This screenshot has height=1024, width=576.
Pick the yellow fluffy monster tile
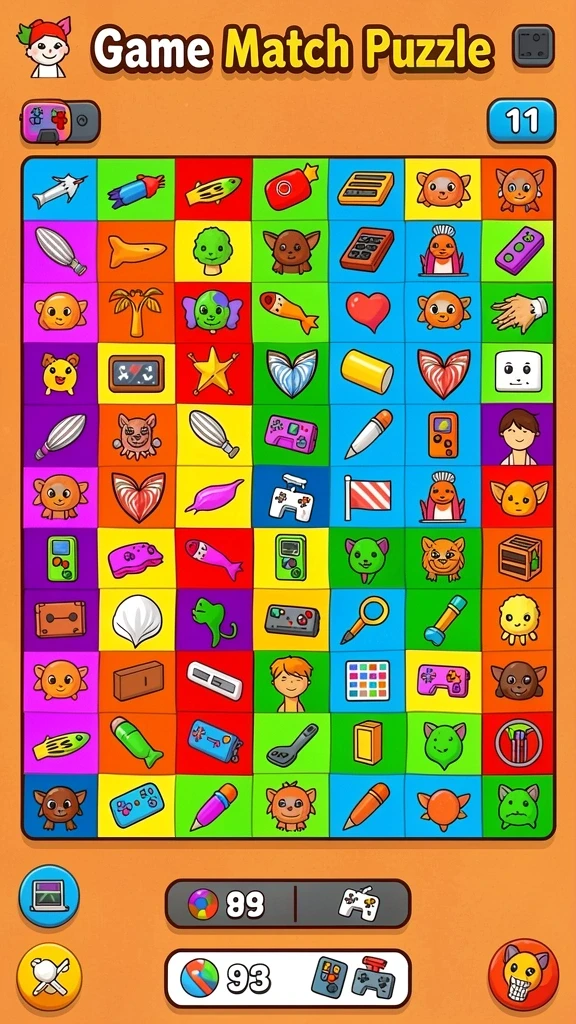tap(519, 620)
